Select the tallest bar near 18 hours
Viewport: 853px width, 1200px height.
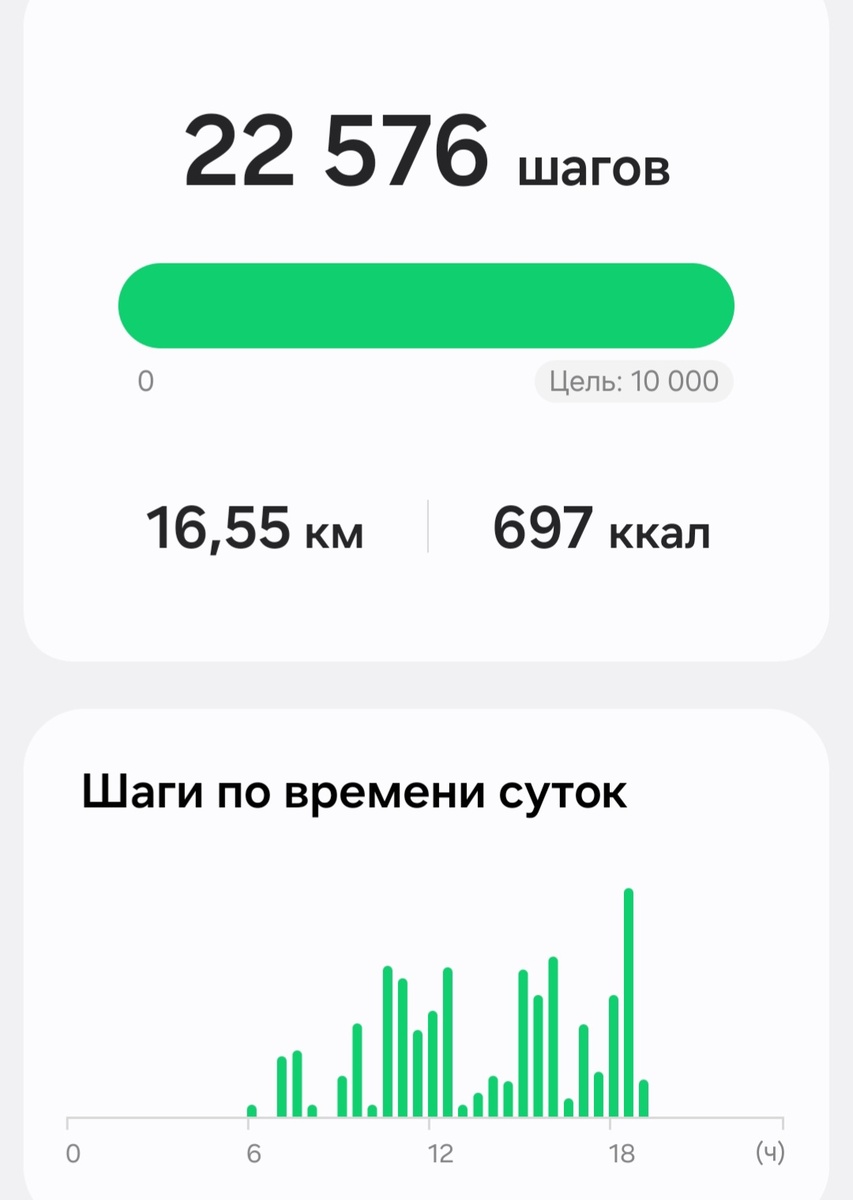628,1000
